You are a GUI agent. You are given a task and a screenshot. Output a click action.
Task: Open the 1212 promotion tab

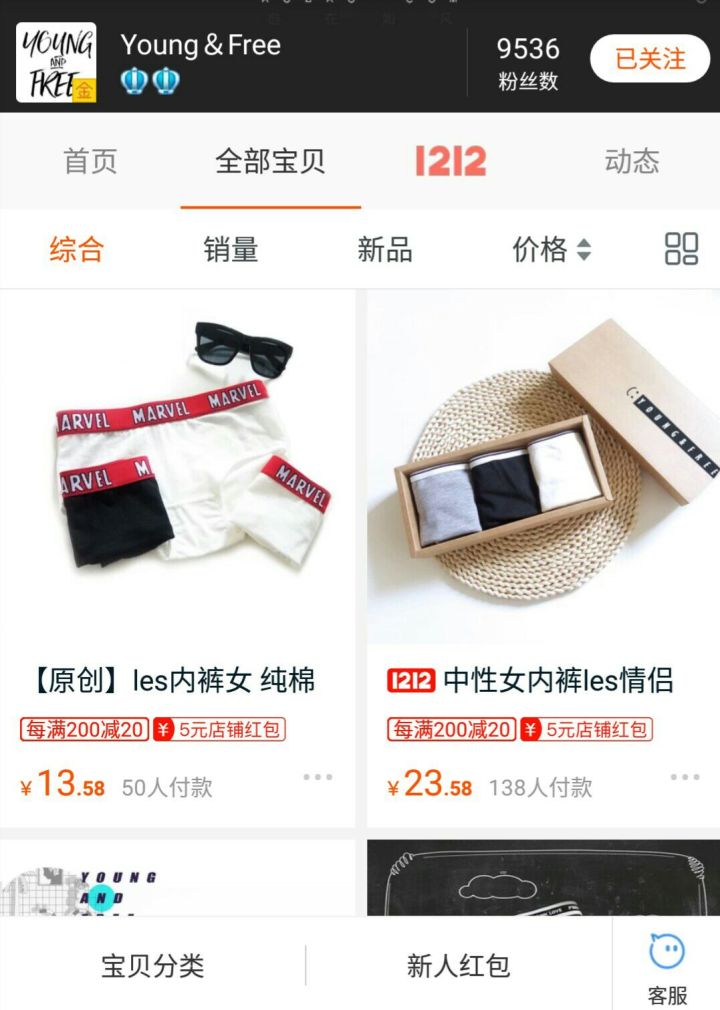pyautogui.click(x=450, y=161)
